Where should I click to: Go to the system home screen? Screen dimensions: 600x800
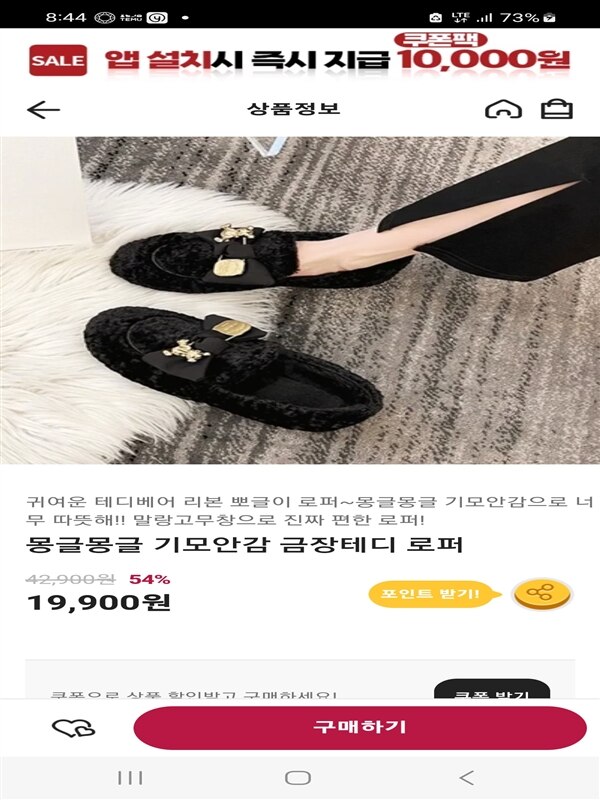point(298,778)
